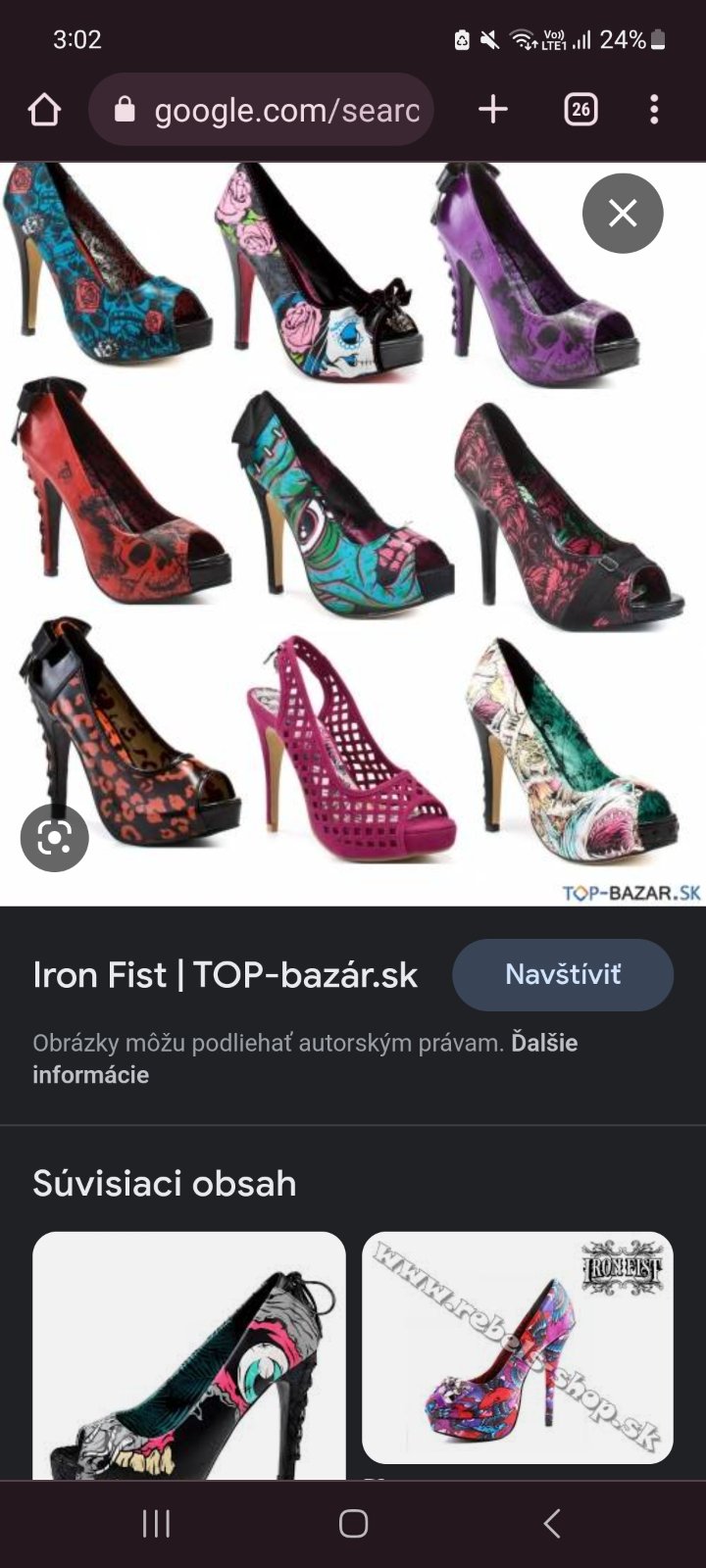Tap the Navštíviť button
Image resolution: width=706 pixels, height=1568 pixels.
[562, 974]
